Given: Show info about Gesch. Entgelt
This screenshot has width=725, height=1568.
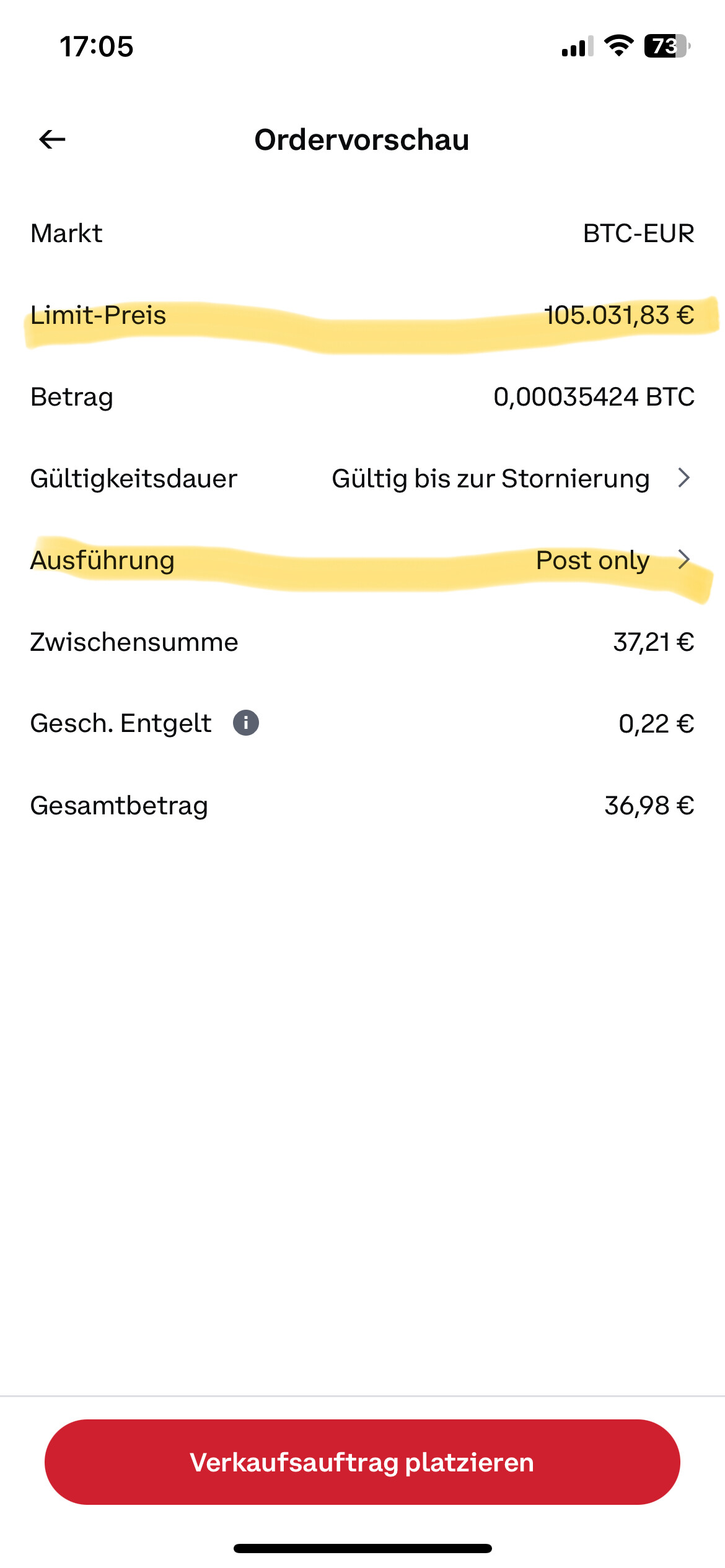Looking at the screenshot, I should coord(246,723).
